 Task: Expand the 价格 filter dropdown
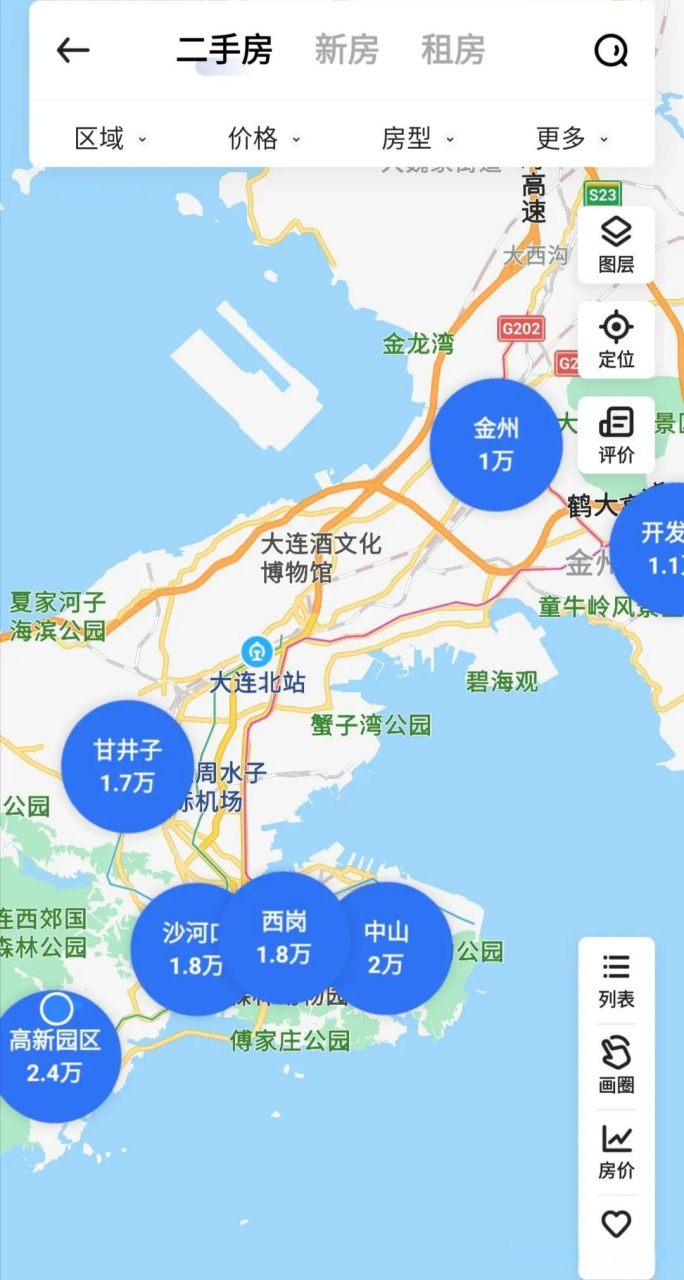tap(264, 138)
